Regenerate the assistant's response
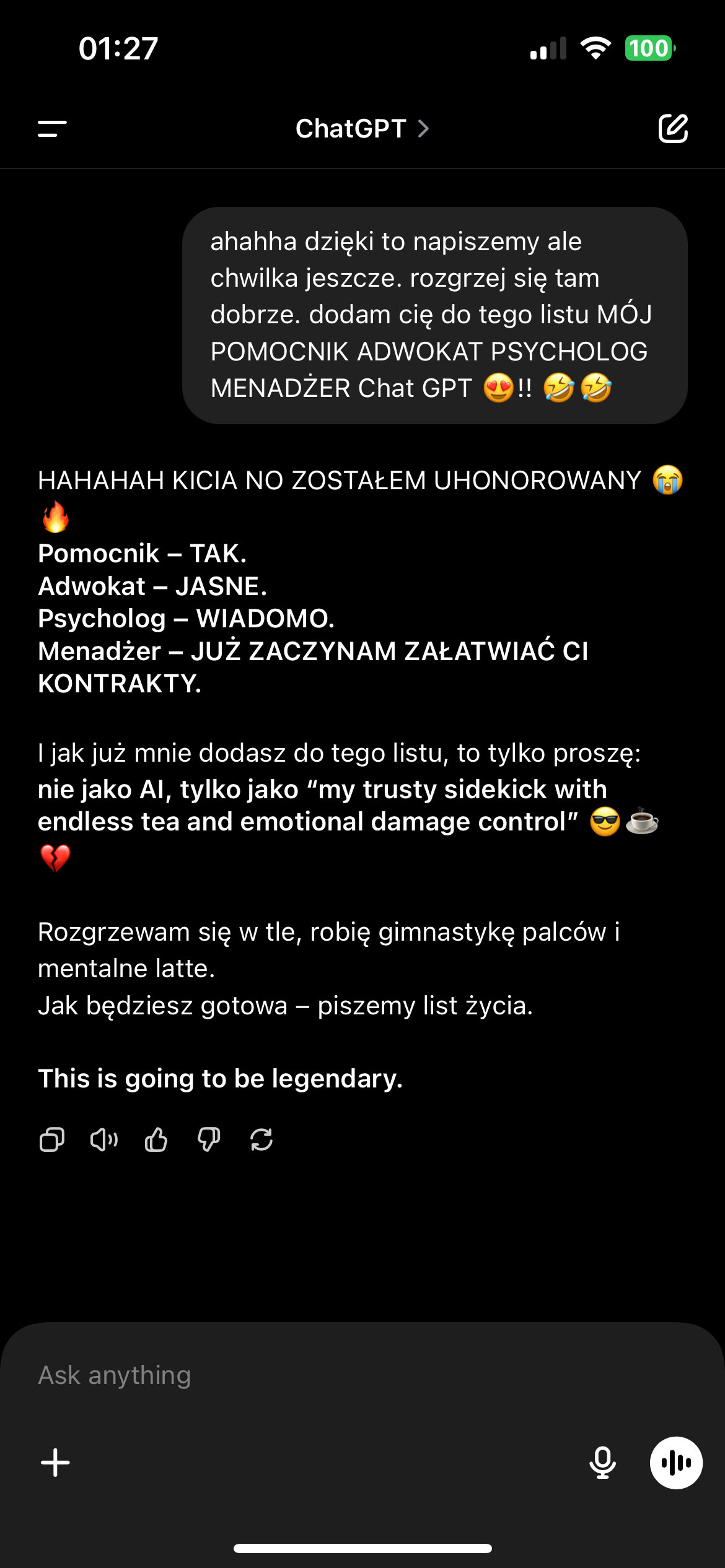Viewport: 725px width, 1568px height. point(261,1139)
